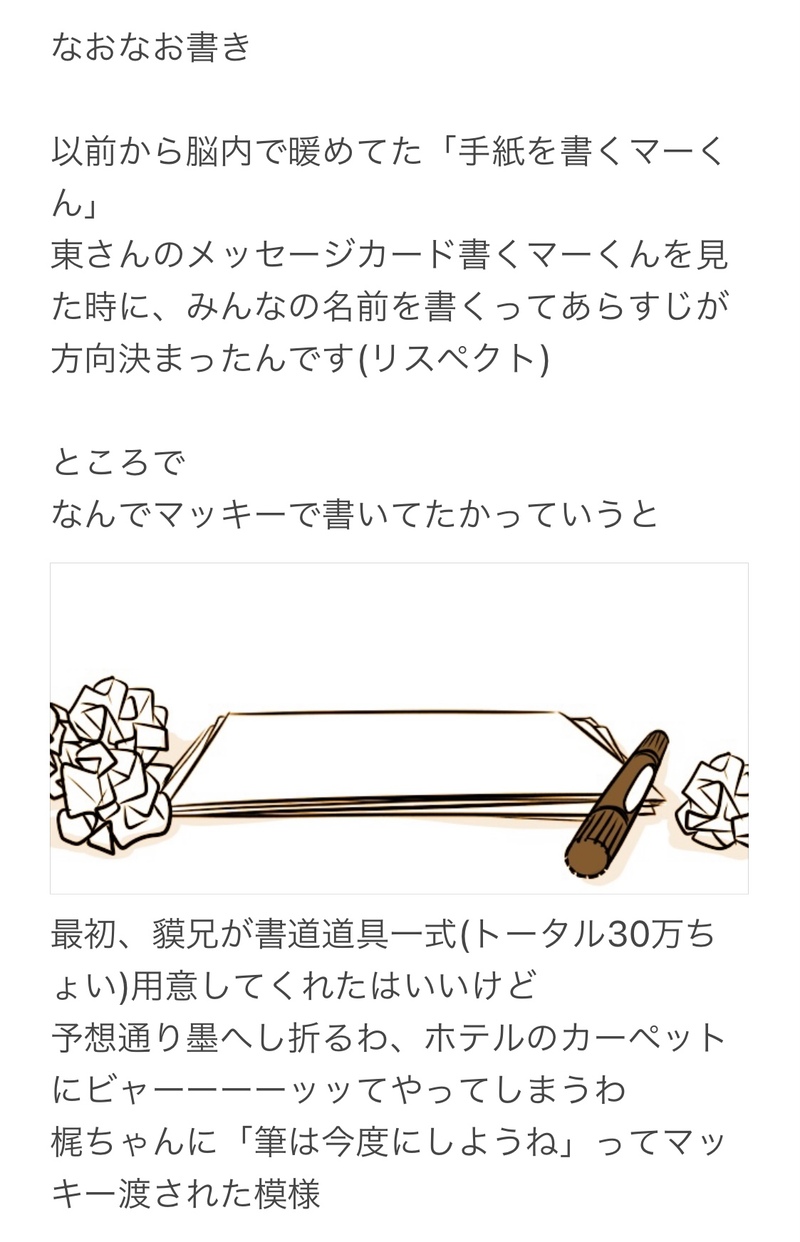Image resolution: width=800 pixels, height=1242 pixels.
Task: Open the paper and marker illustration
Action: click(x=399, y=728)
